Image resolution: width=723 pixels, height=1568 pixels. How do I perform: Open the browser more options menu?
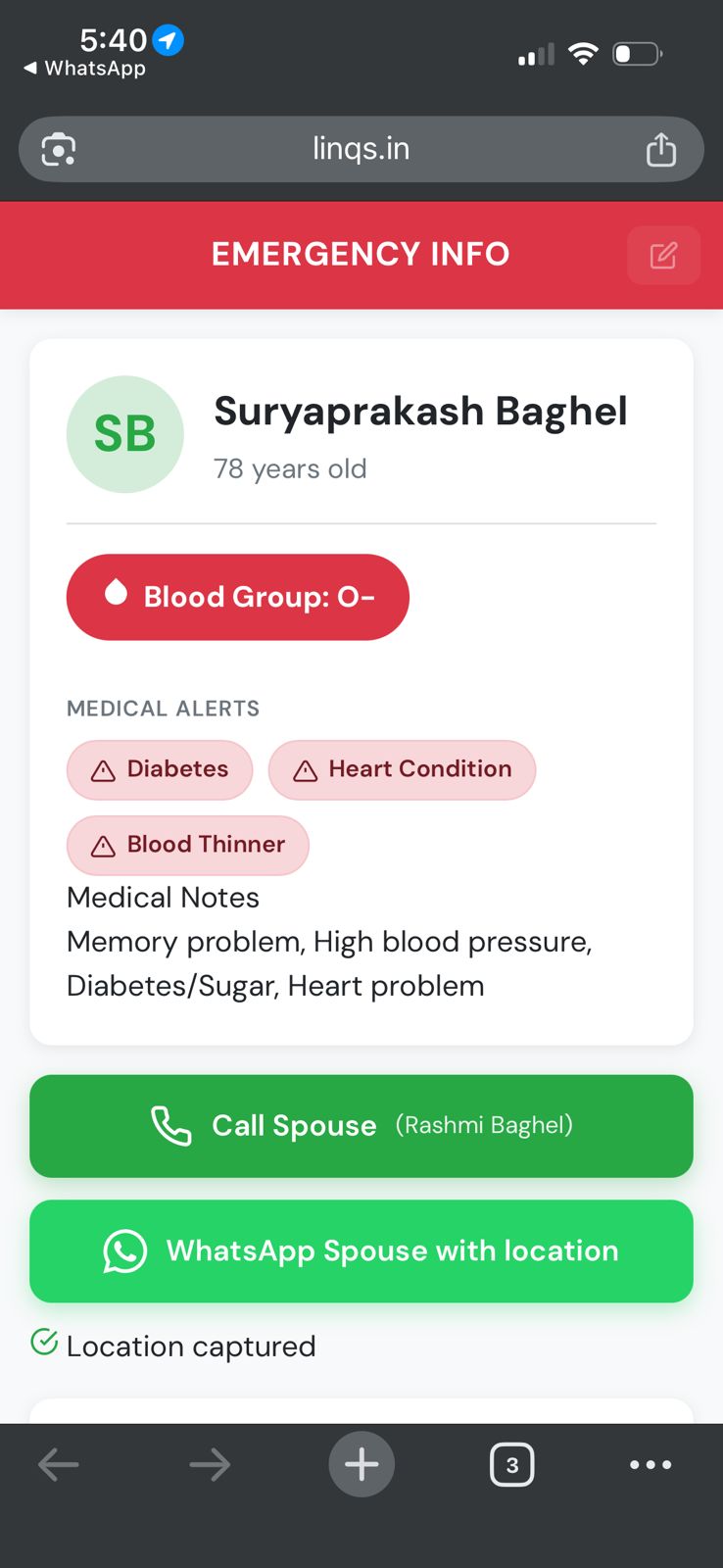[x=650, y=1464]
